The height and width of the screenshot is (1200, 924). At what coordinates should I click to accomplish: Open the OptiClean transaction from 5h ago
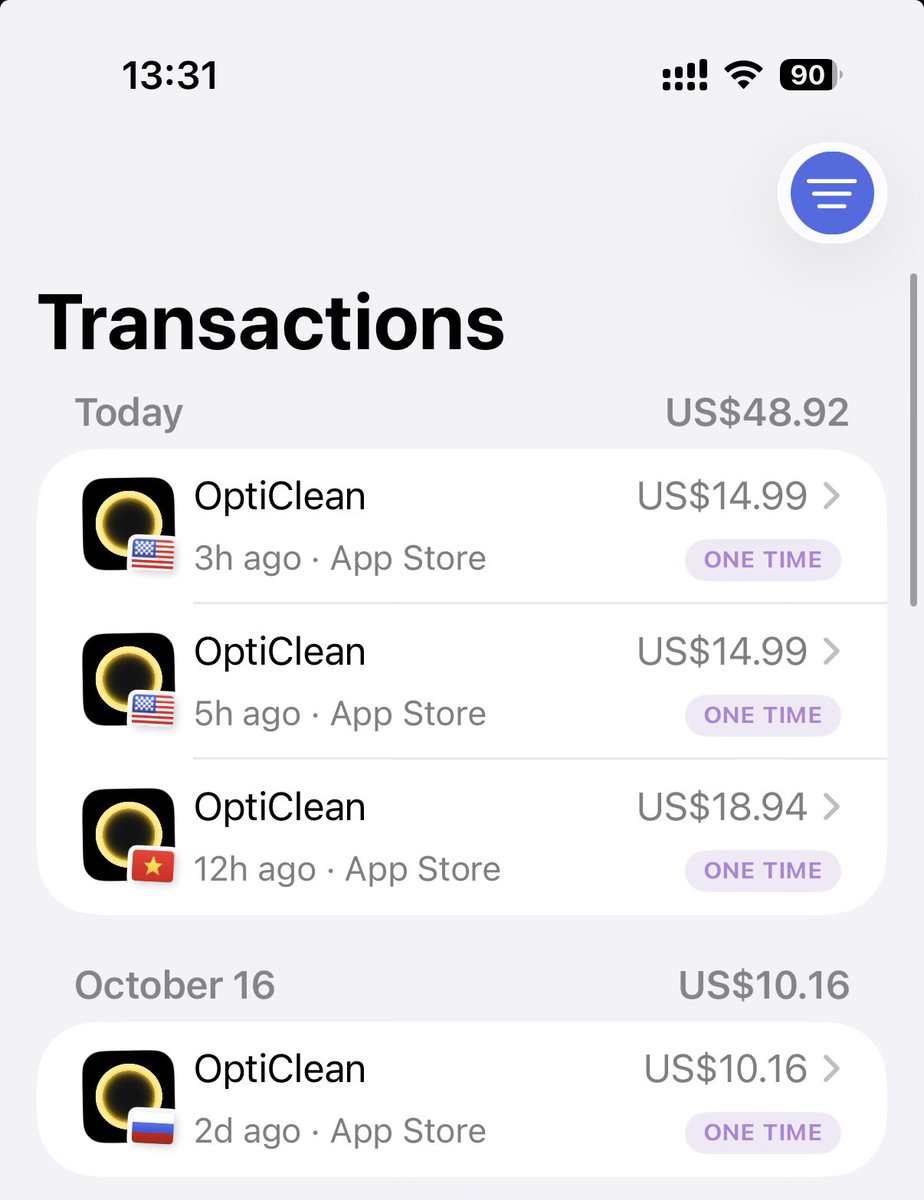pyautogui.click(x=462, y=682)
